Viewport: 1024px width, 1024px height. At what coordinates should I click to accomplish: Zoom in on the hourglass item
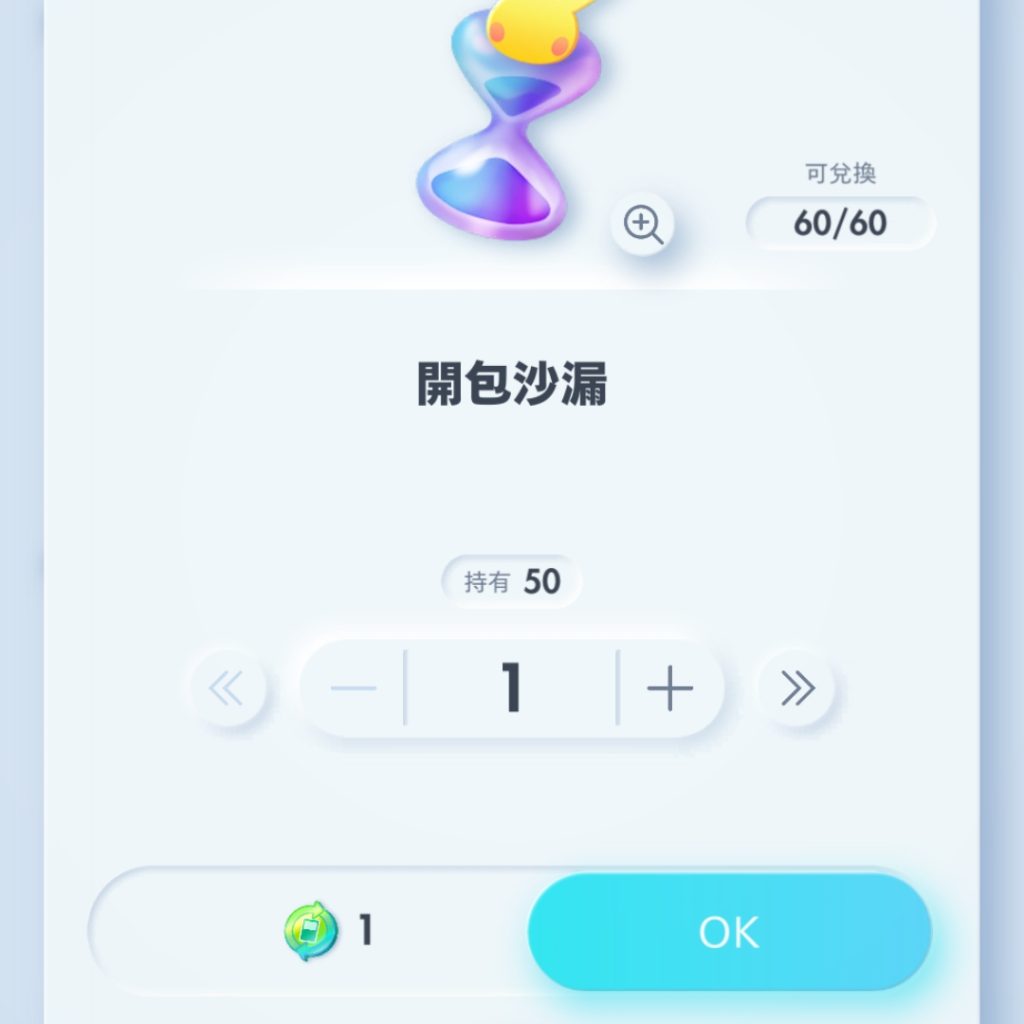click(x=642, y=225)
